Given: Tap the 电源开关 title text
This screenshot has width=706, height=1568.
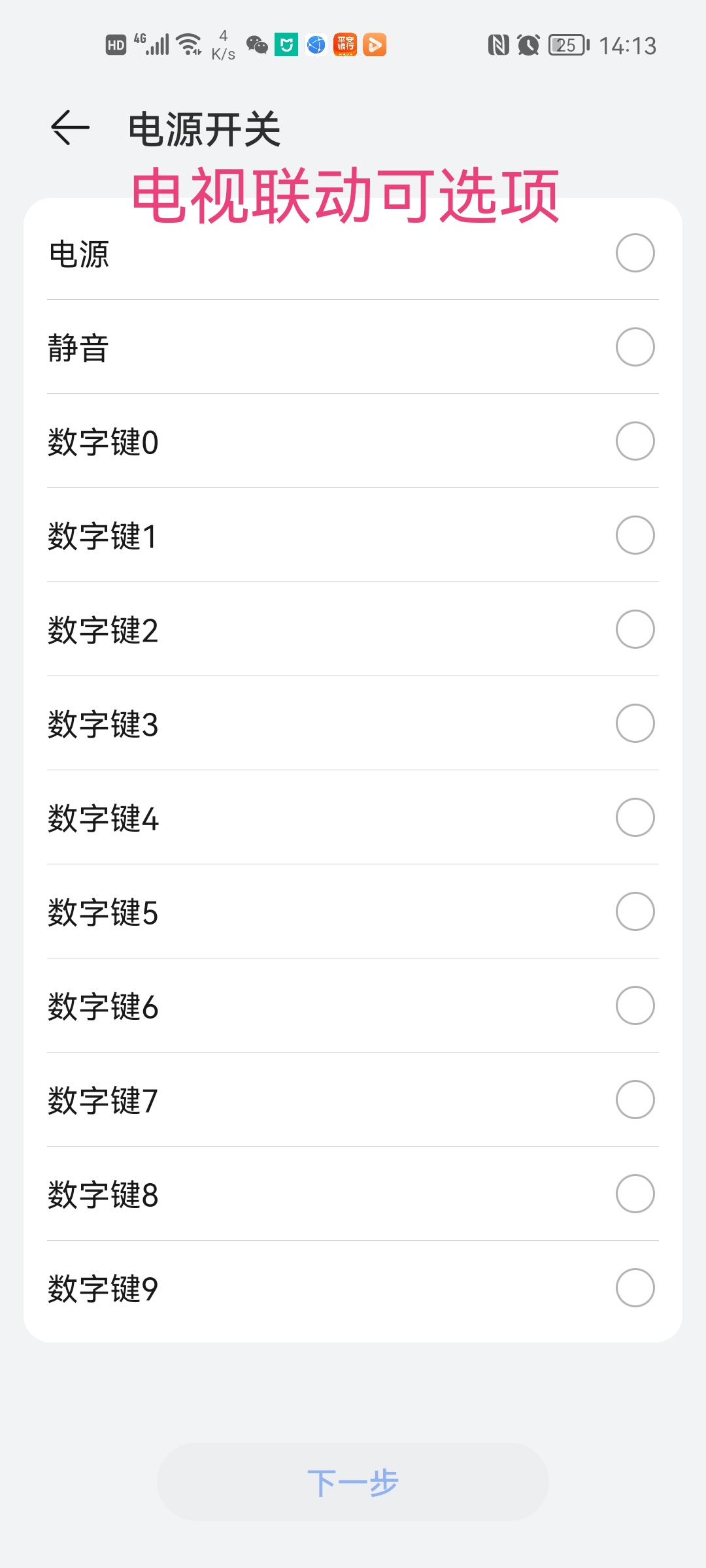Looking at the screenshot, I should pos(204,128).
